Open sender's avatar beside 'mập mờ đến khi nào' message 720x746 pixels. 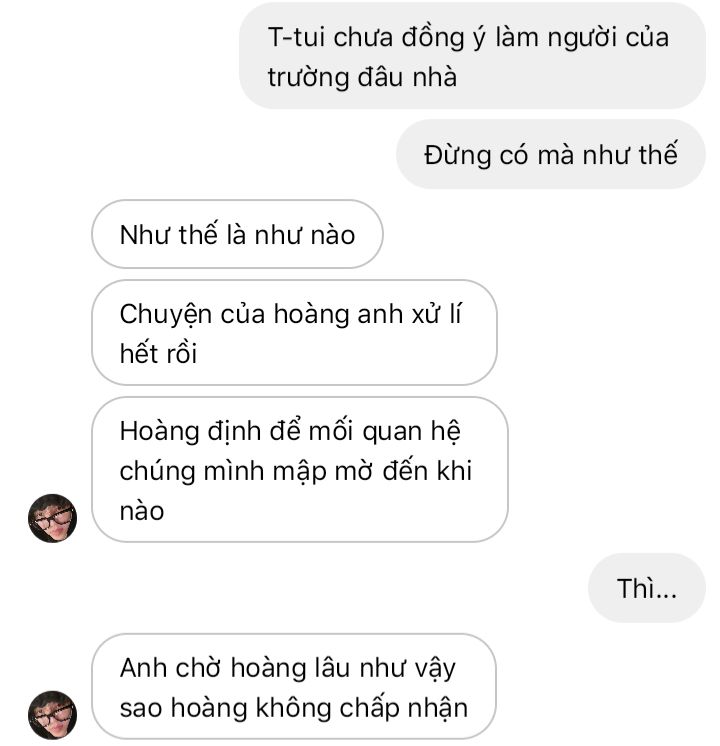coord(52,518)
